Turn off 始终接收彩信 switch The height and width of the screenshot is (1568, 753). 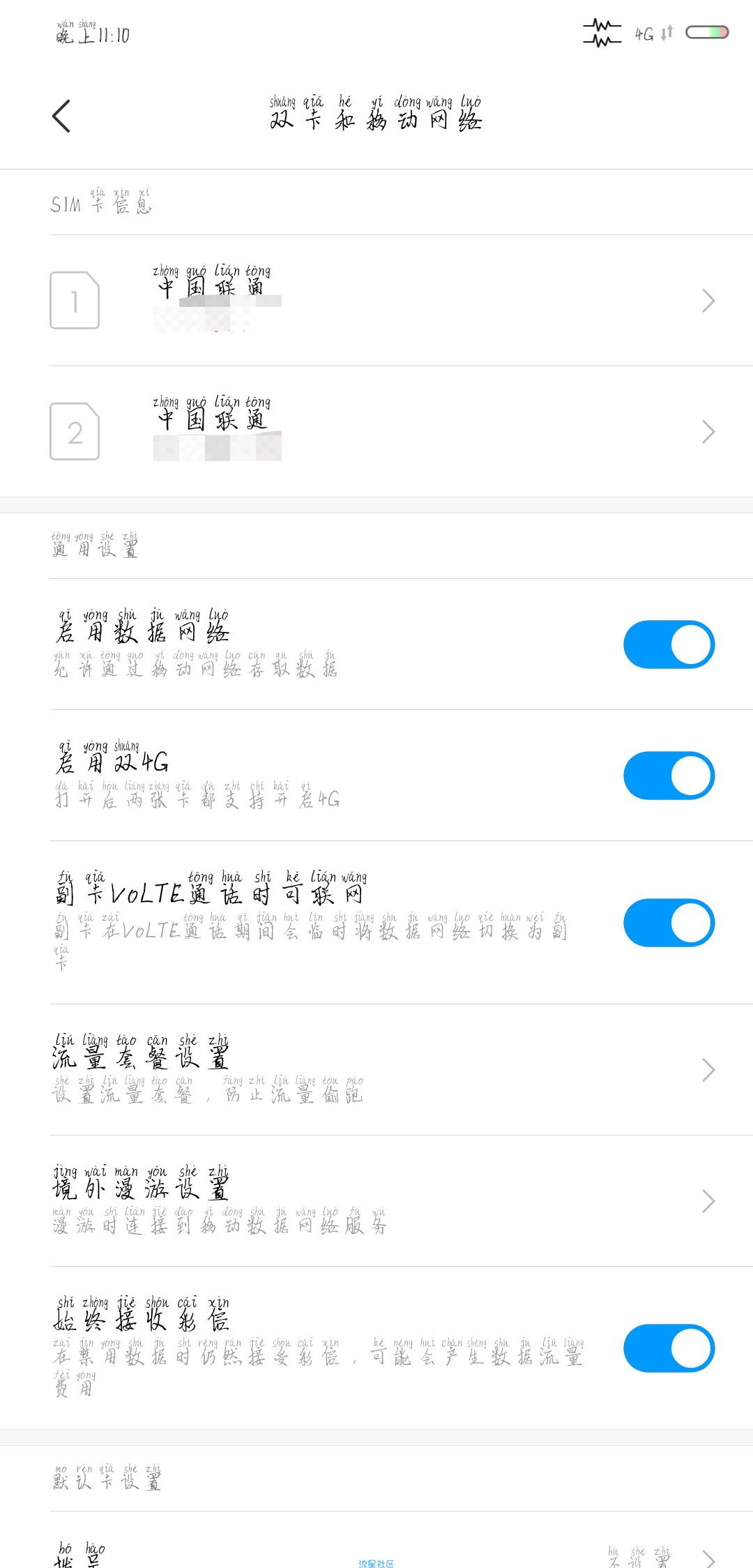[x=669, y=1348]
